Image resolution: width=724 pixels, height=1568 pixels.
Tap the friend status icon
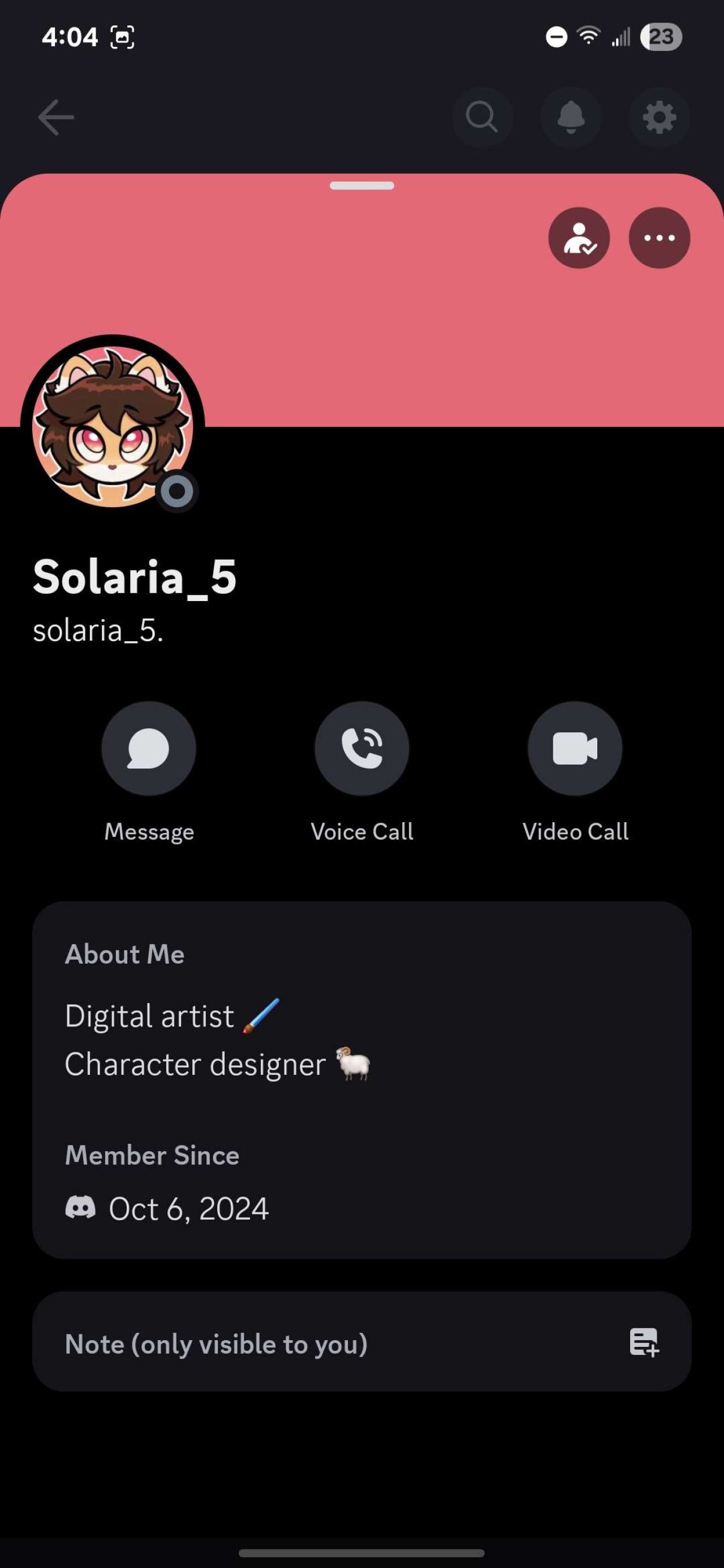pos(579,238)
